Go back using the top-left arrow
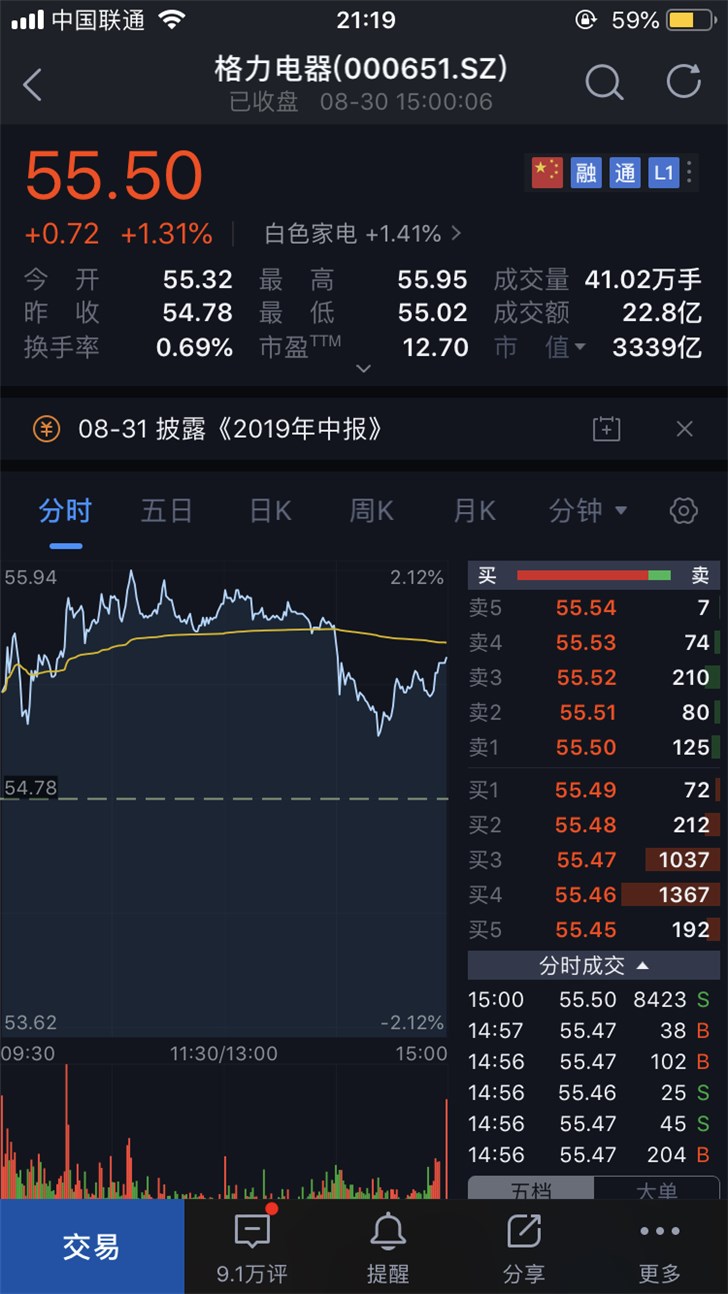Screen dimensions: 728x1294 (x=33, y=84)
